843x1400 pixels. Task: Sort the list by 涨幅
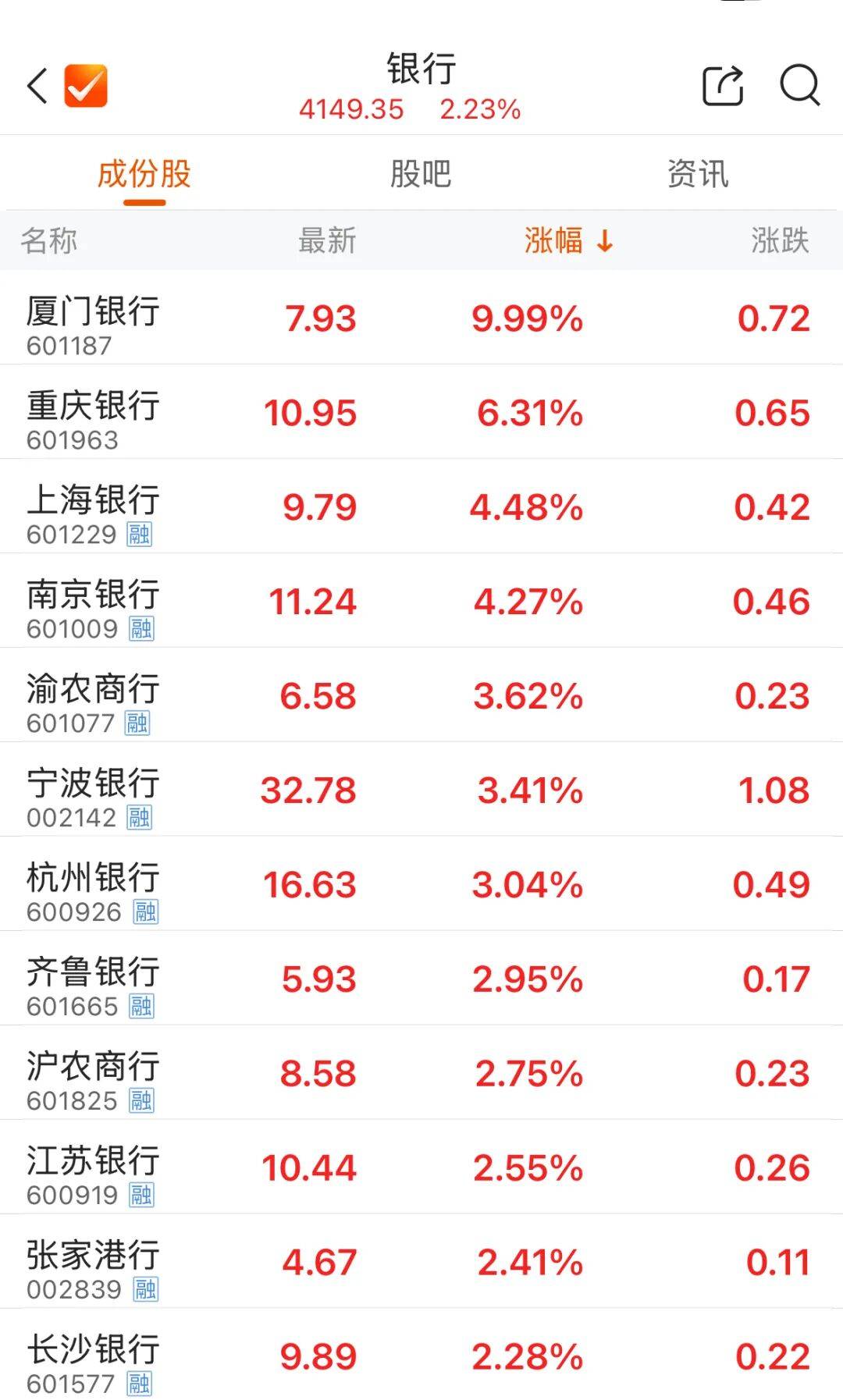click(568, 240)
